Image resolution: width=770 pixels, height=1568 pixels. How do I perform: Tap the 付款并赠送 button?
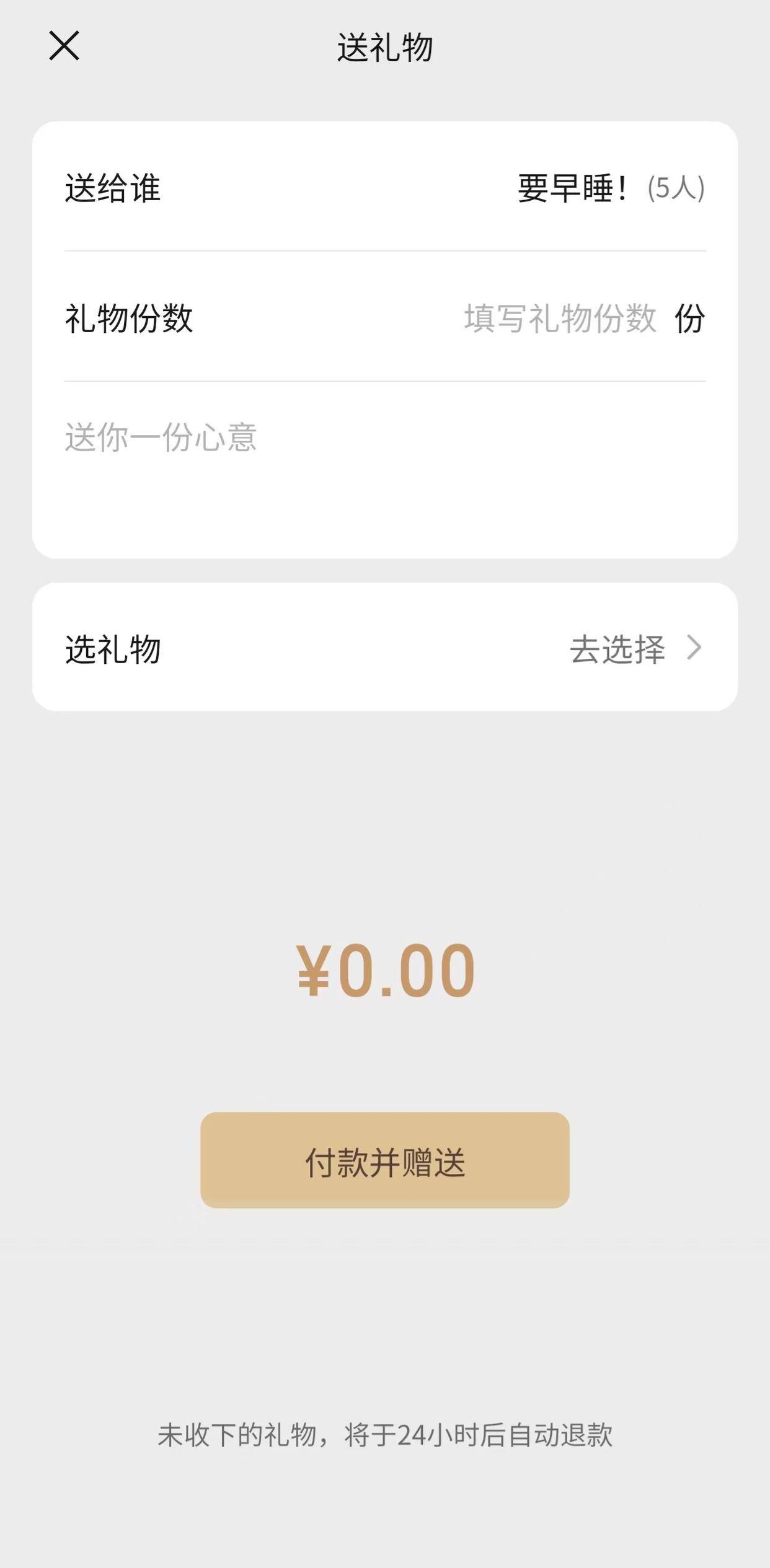[384, 1161]
